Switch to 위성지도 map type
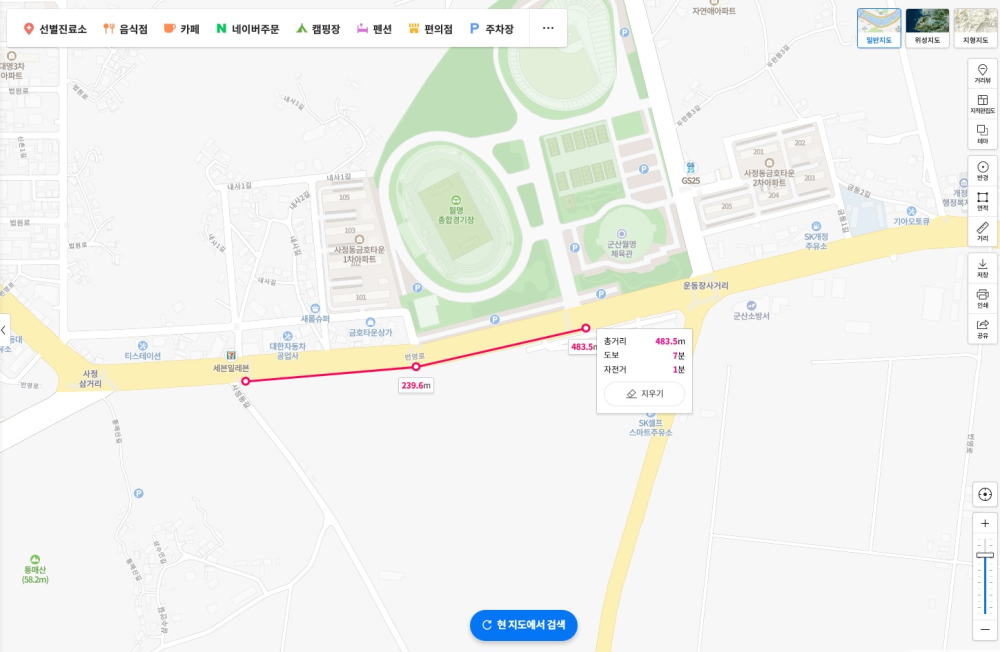 [x=927, y=27]
